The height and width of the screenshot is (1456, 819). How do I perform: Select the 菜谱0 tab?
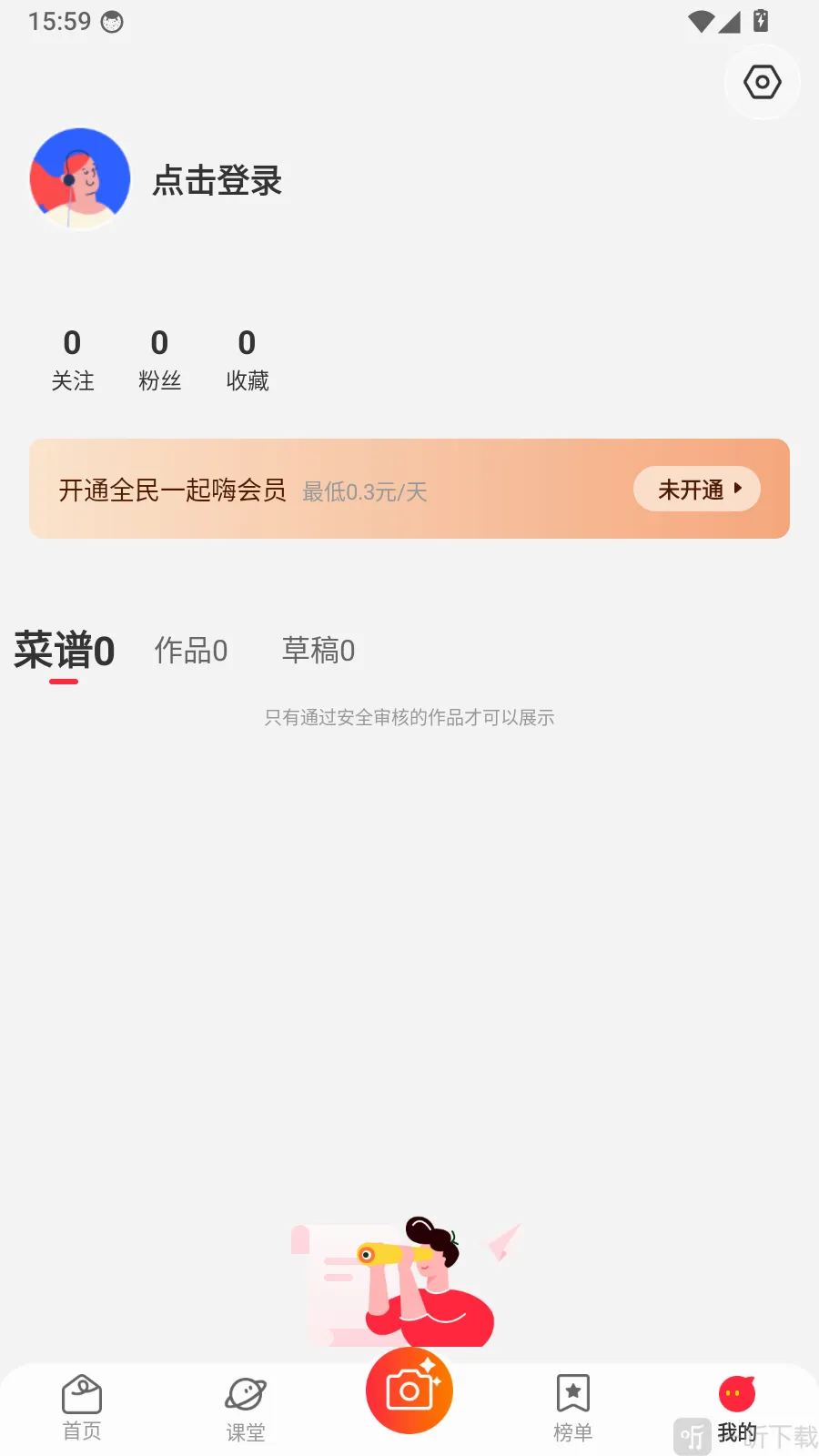(x=64, y=652)
